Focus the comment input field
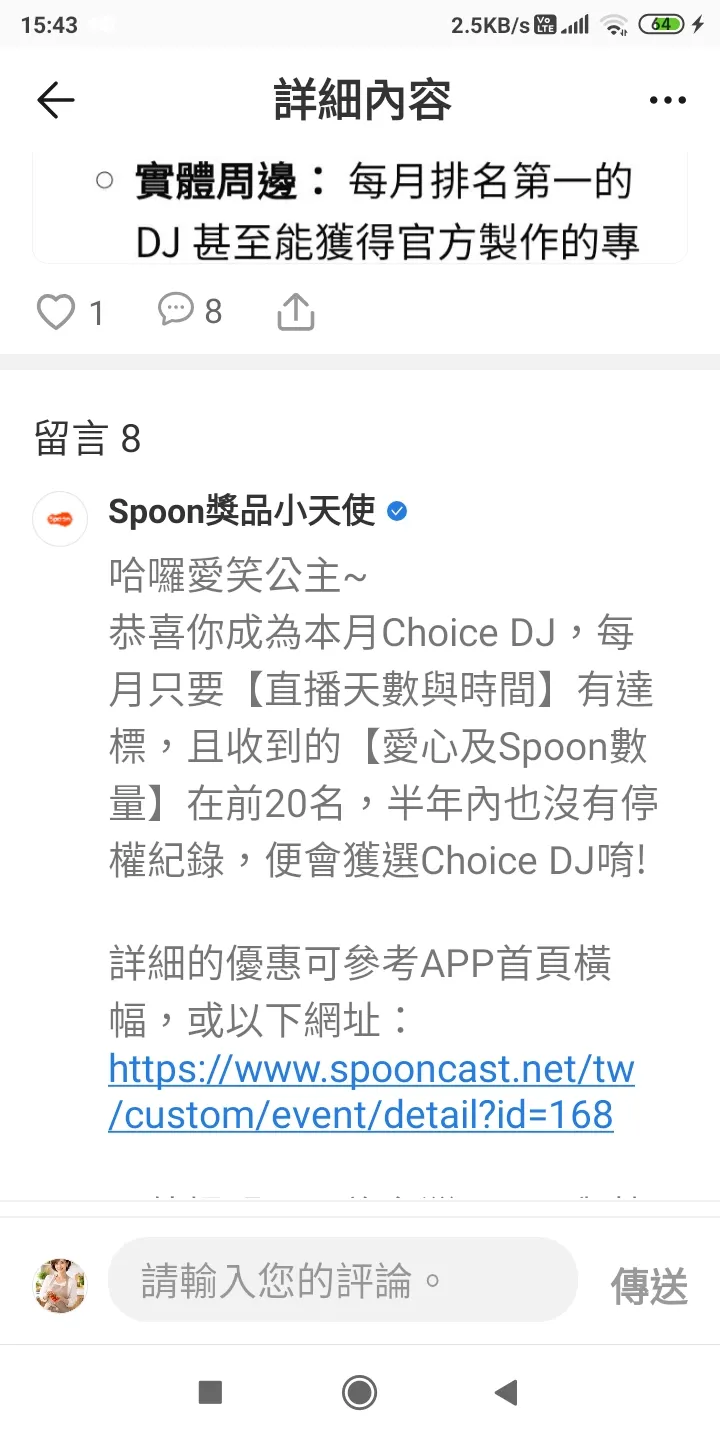Image resolution: width=720 pixels, height=1440 pixels. pyautogui.click(x=342, y=1280)
